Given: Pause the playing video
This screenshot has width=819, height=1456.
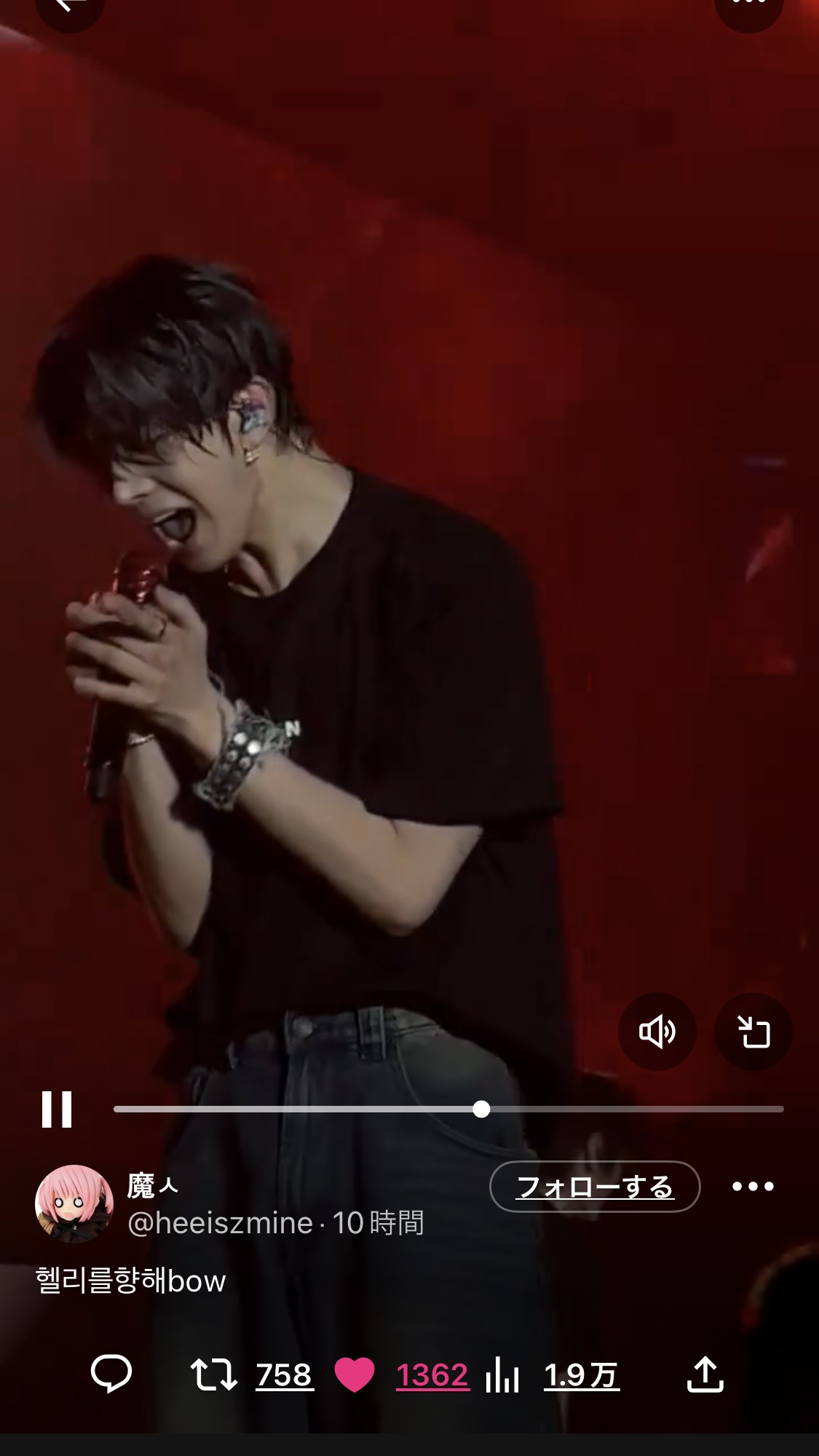Looking at the screenshot, I should click(57, 1109).
